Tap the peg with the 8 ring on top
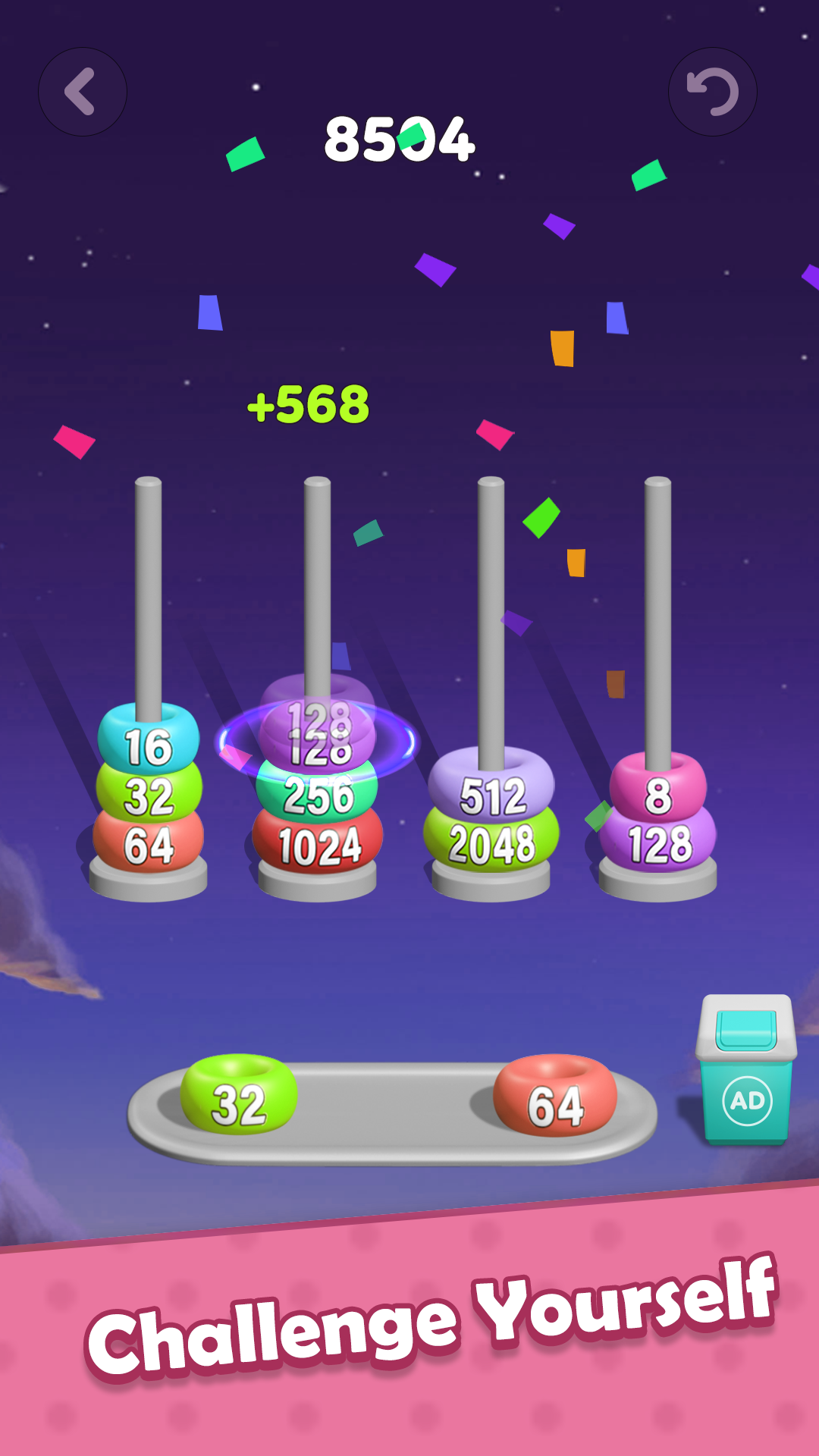This screenshot has height=1456, width=819. point(658,689)
